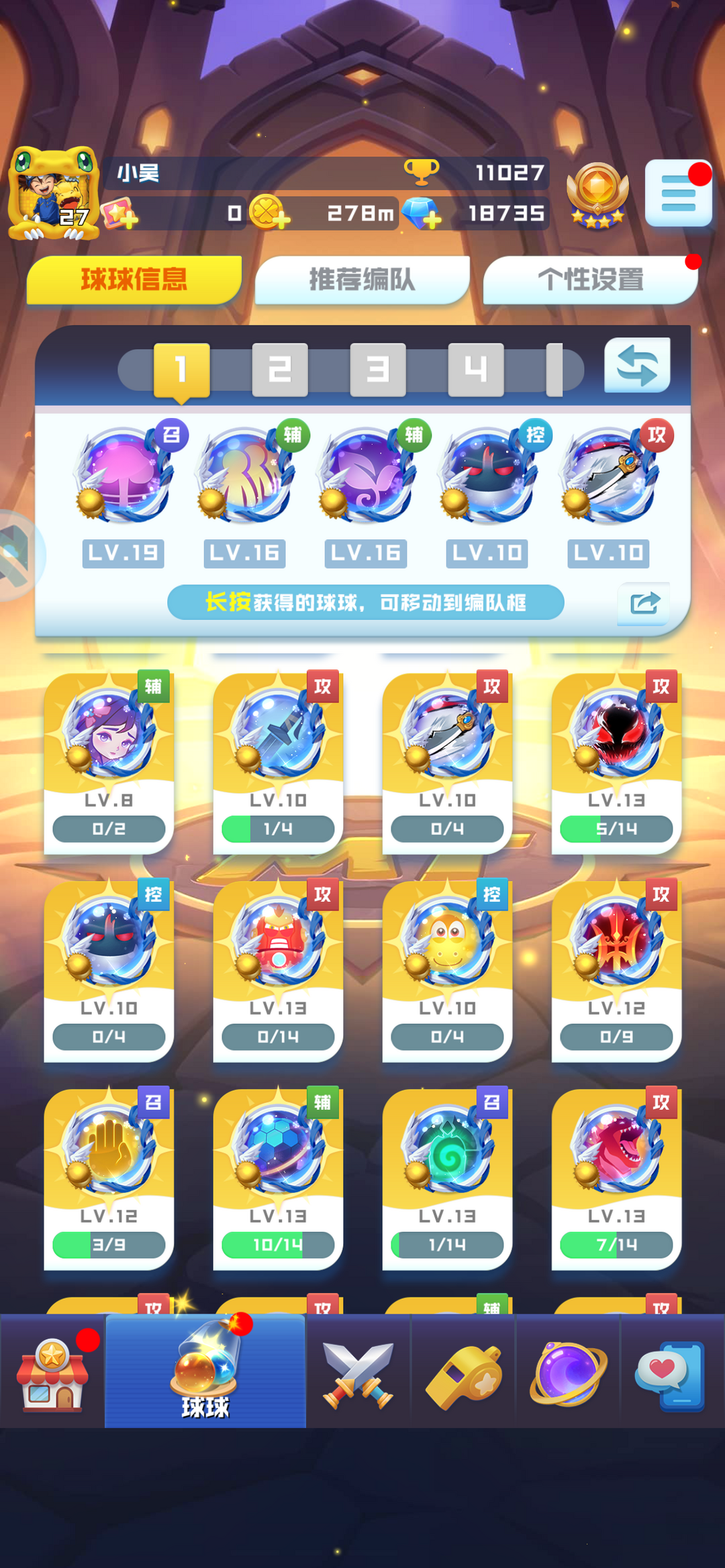Open the hamburger menu icon
Screen dimensions: 725x1568
click(678, 193)
